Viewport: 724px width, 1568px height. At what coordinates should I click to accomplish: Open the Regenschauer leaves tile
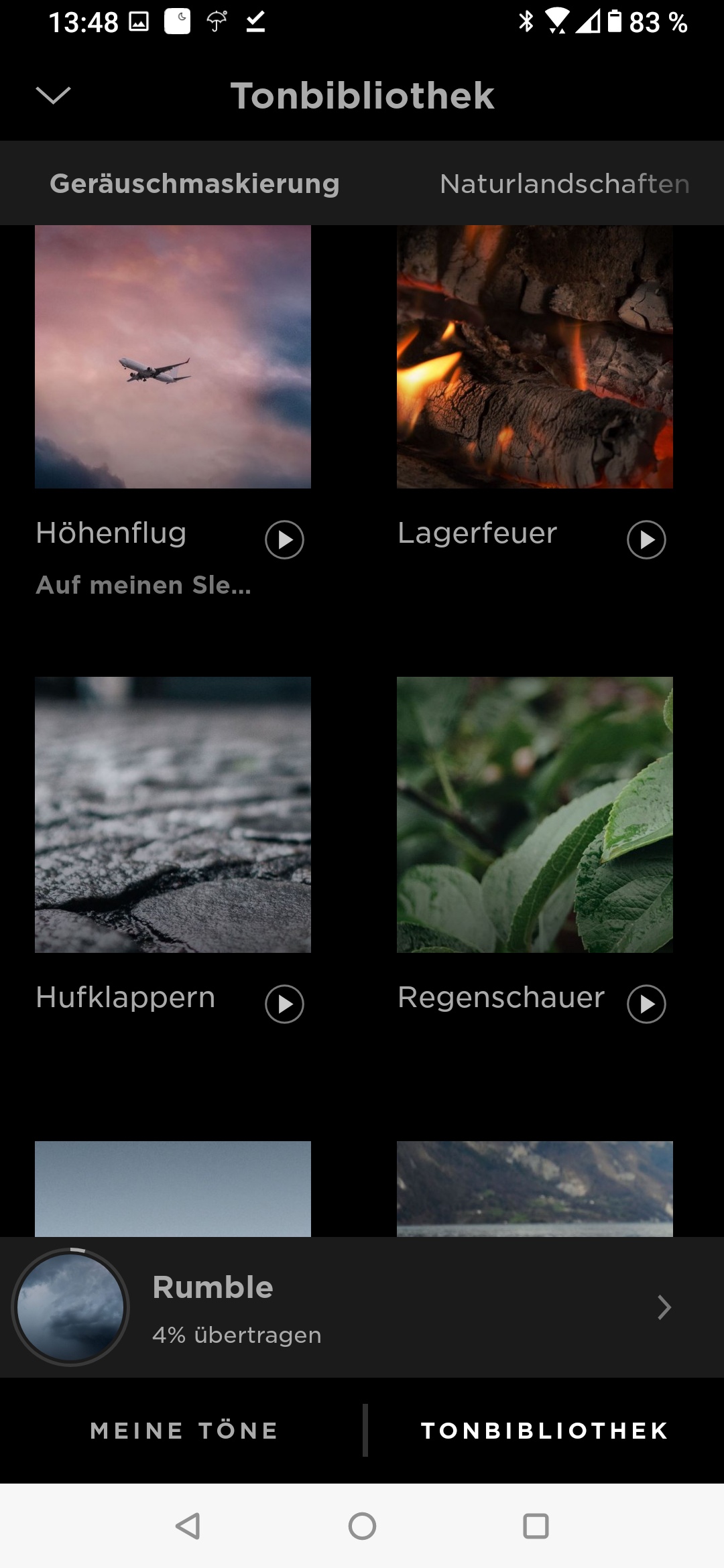pos(535,815)
